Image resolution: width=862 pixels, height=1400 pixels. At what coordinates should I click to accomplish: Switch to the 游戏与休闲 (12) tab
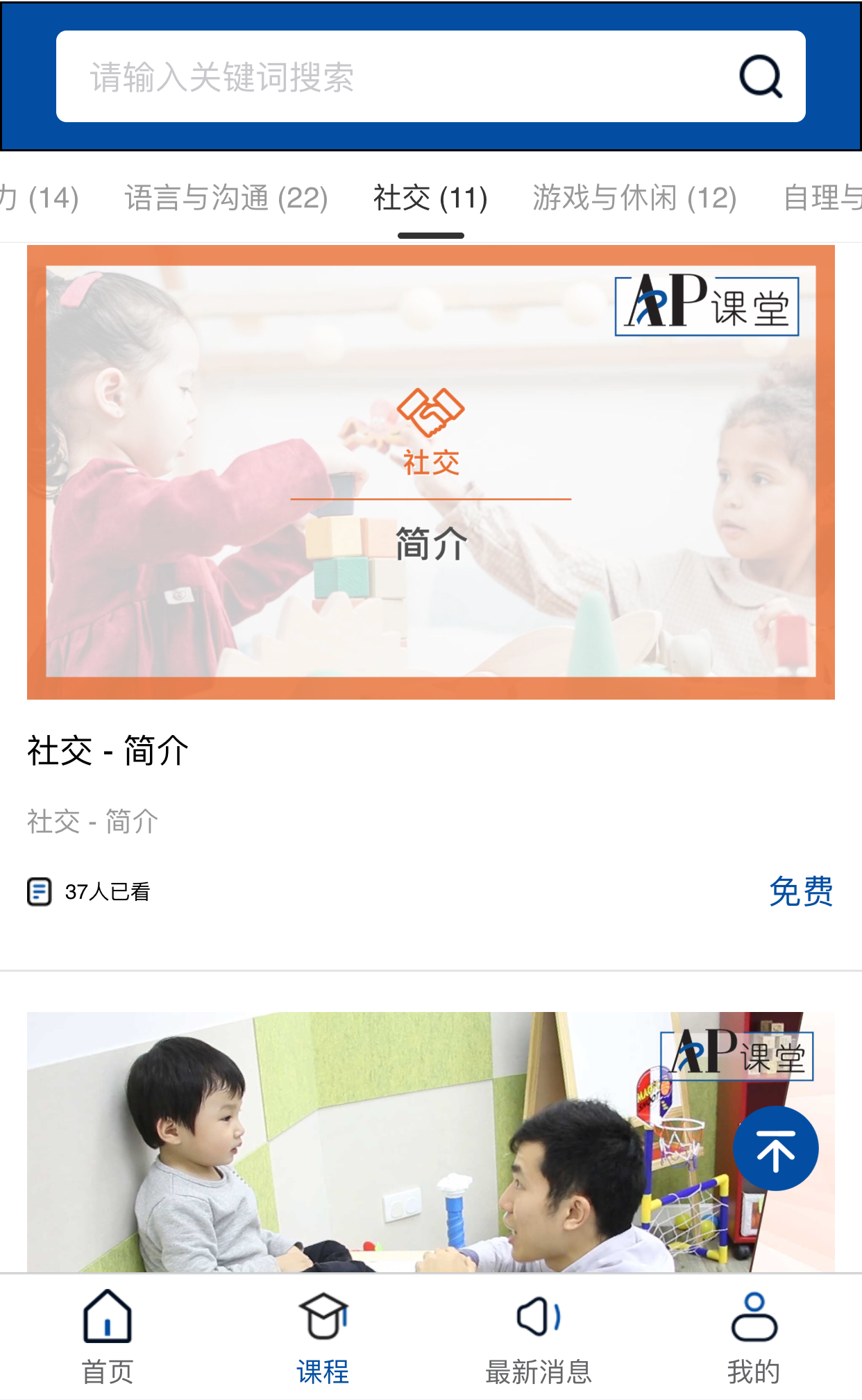634,199
